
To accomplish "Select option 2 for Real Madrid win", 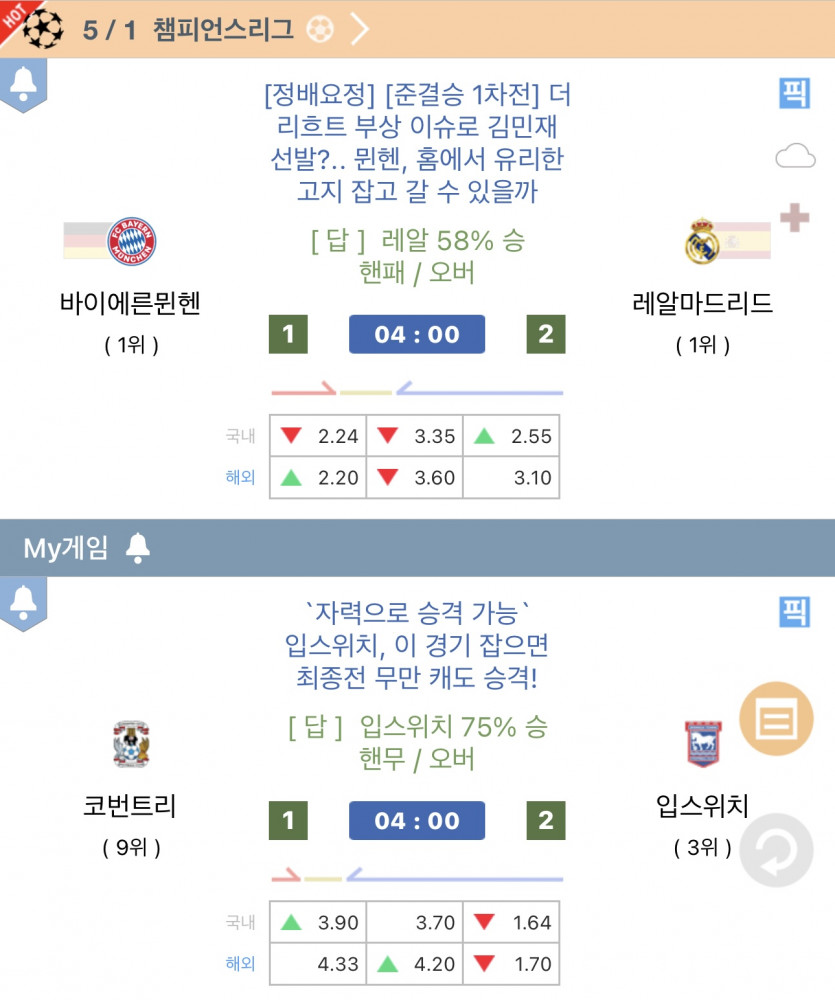I will 545,334.
